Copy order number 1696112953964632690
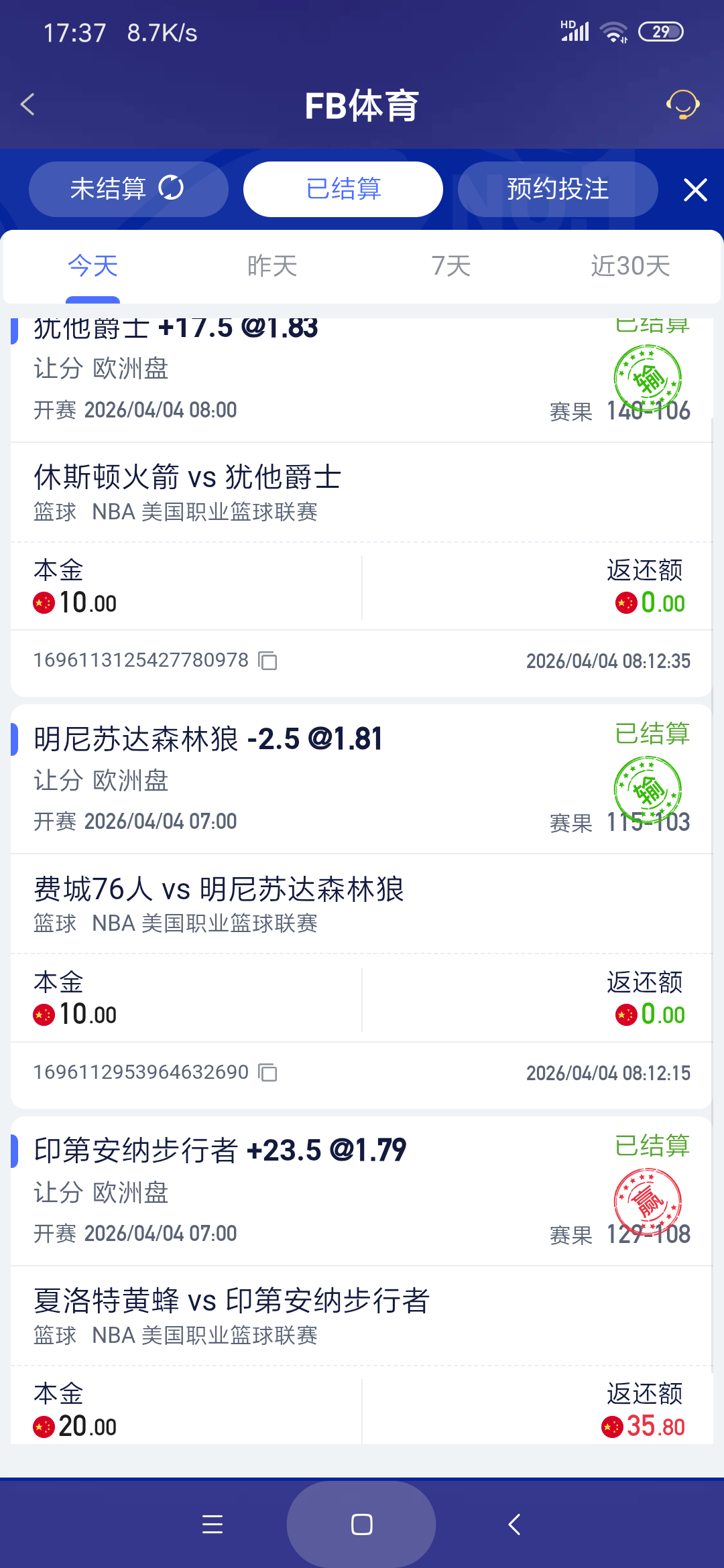 coord(267,1073)
